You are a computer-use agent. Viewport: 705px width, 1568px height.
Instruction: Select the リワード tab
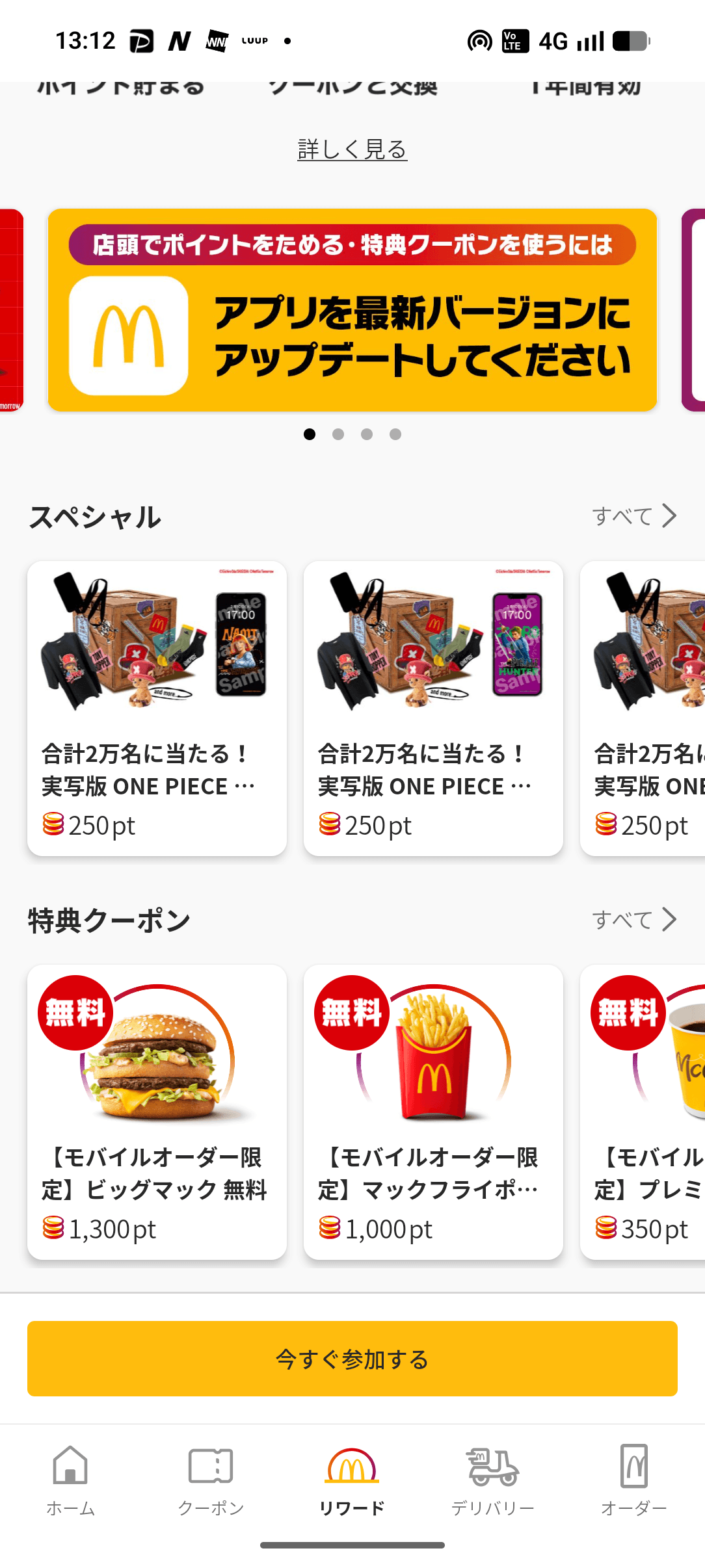coord(352,1477)
